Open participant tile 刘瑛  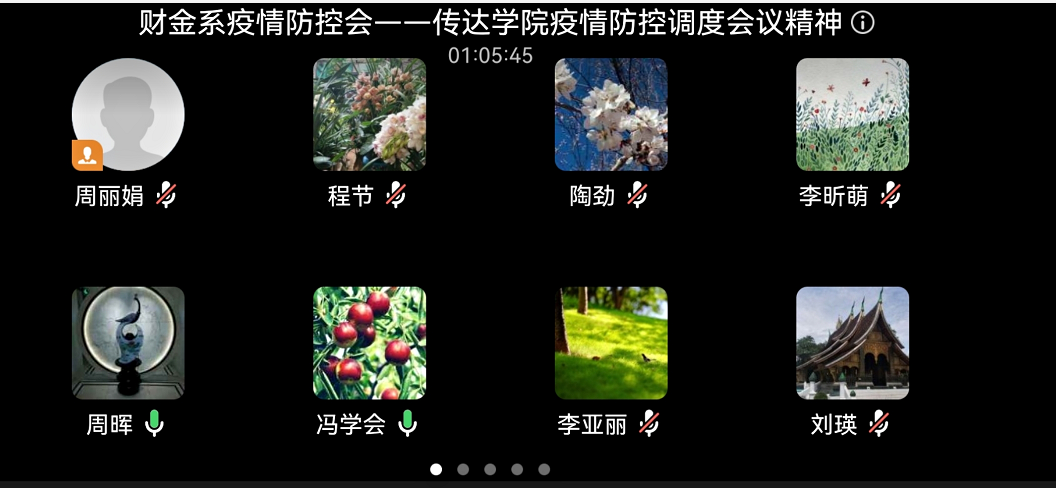pos(852,343)
